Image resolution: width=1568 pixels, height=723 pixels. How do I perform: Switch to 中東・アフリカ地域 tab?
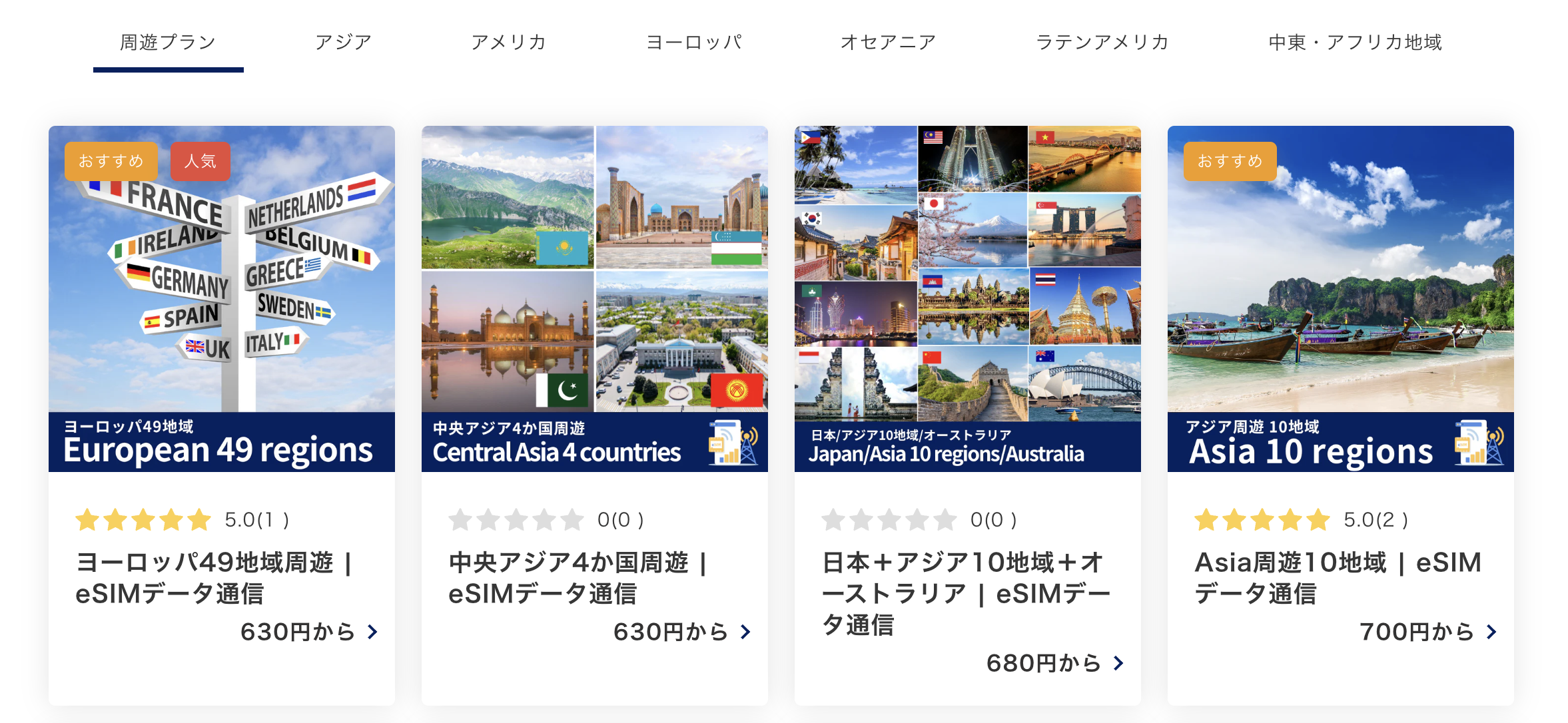tap(1355, 43)
